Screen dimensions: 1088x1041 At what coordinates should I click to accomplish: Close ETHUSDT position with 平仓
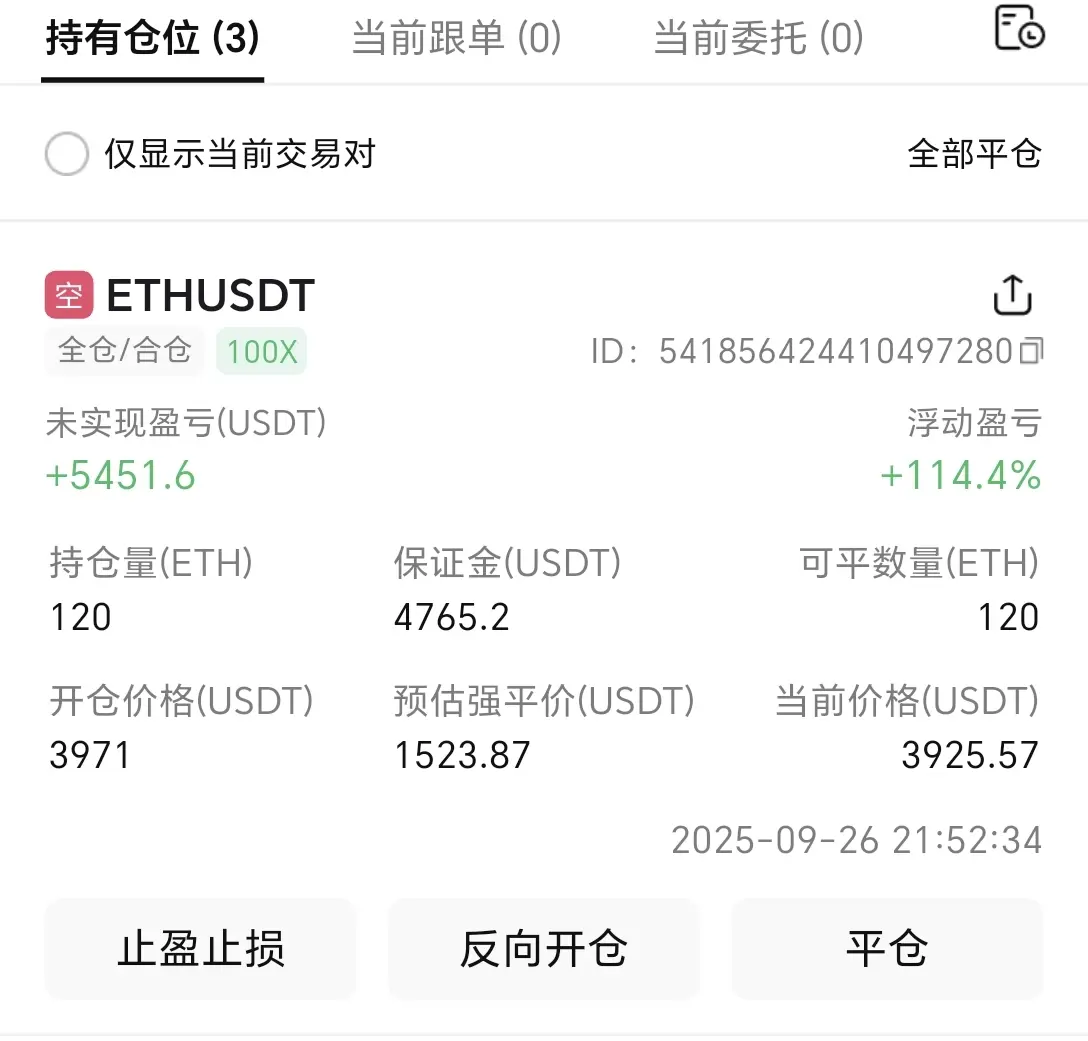(887, 948)
